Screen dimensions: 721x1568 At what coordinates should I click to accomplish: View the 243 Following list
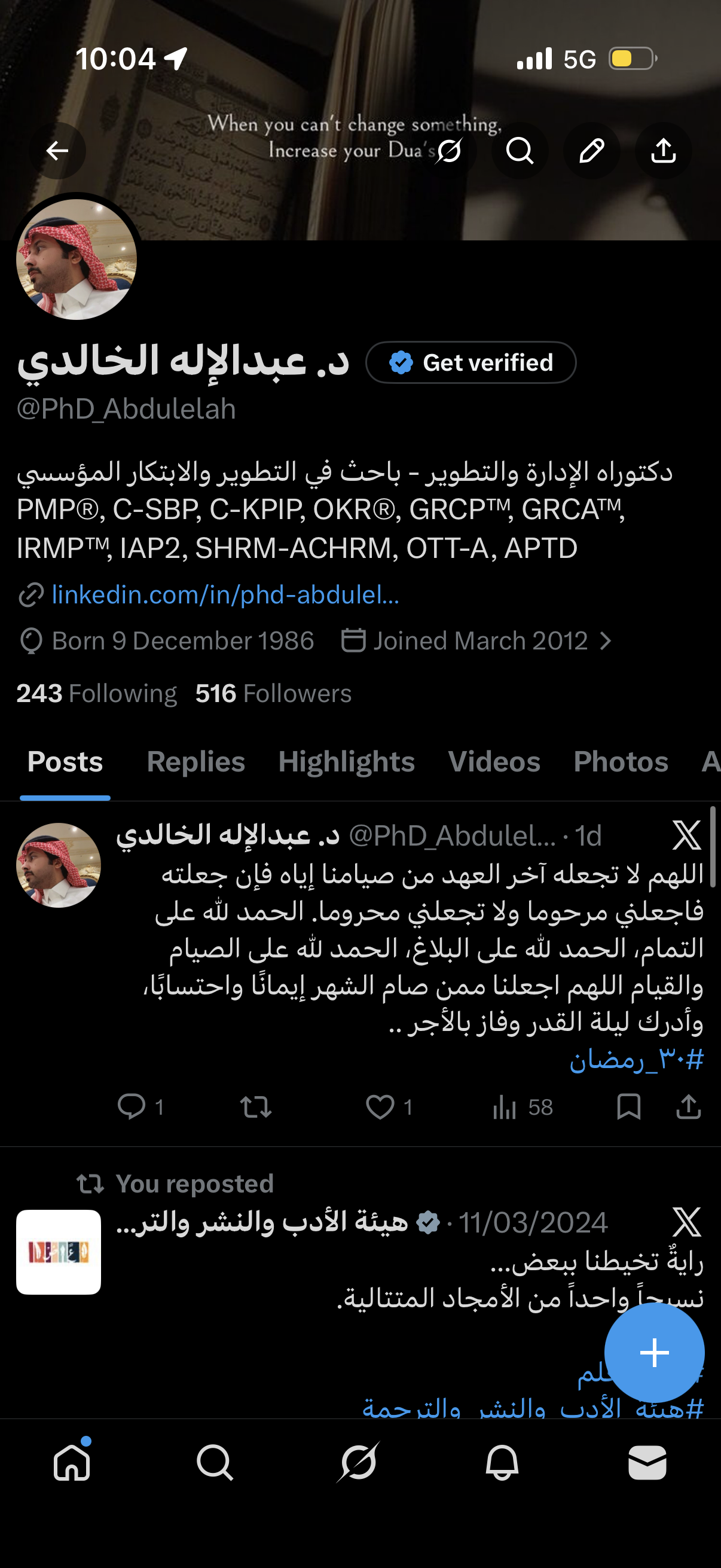click(96, 693)
